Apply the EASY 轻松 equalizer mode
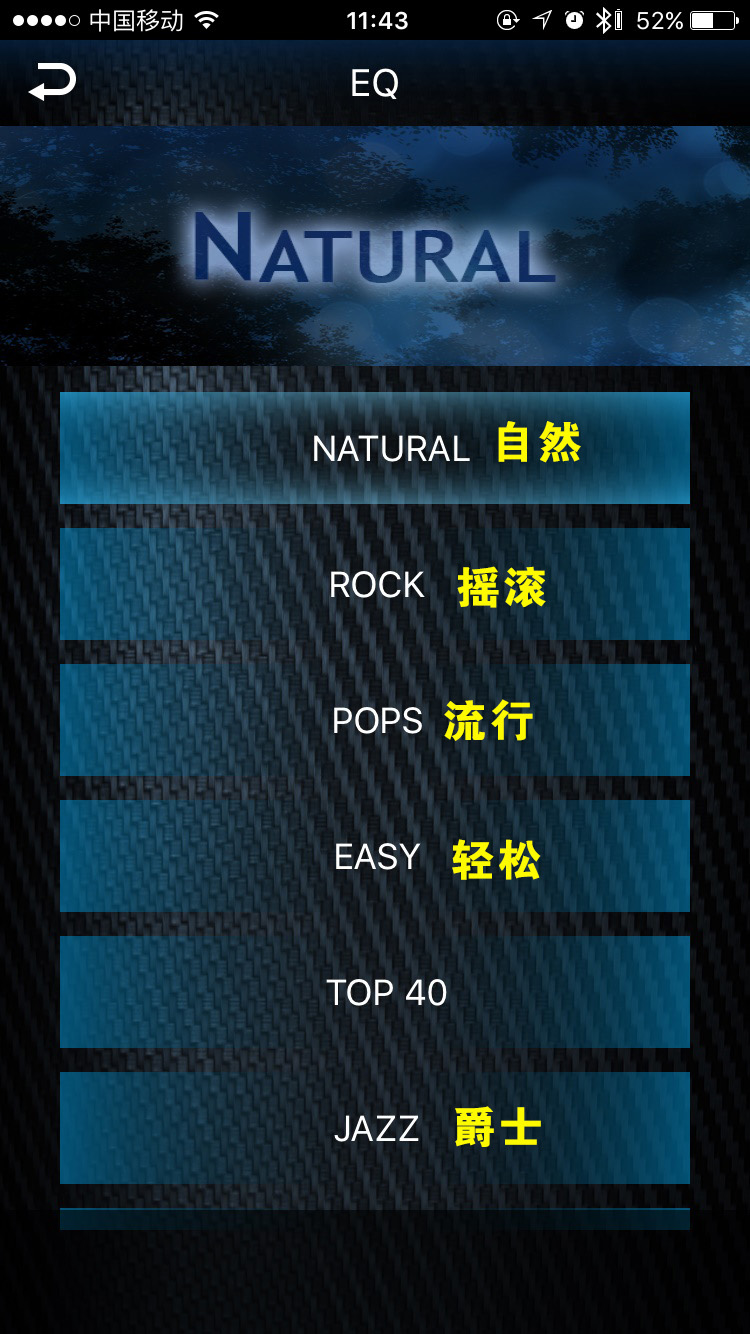 (375, 856)
